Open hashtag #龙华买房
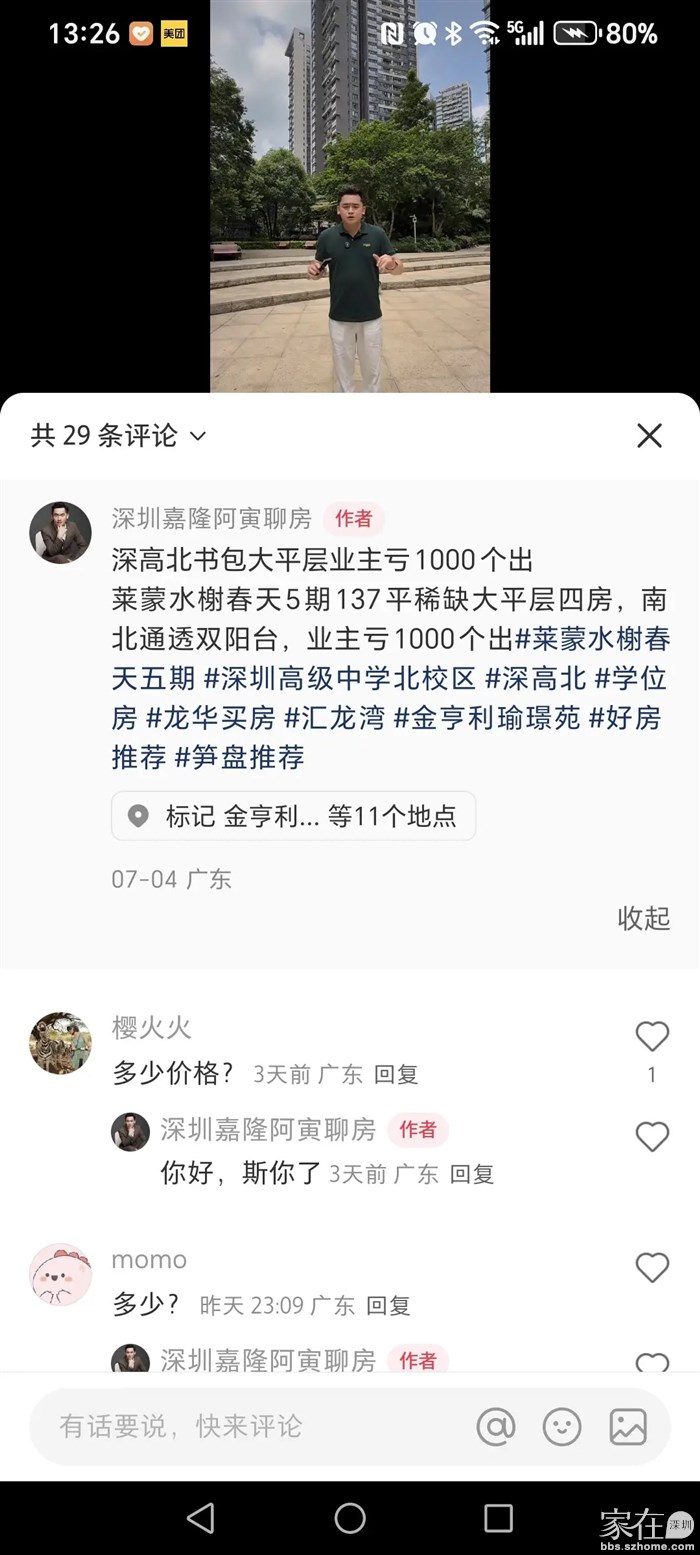This screenshot has height=1555, width=700. pos(210,718)
